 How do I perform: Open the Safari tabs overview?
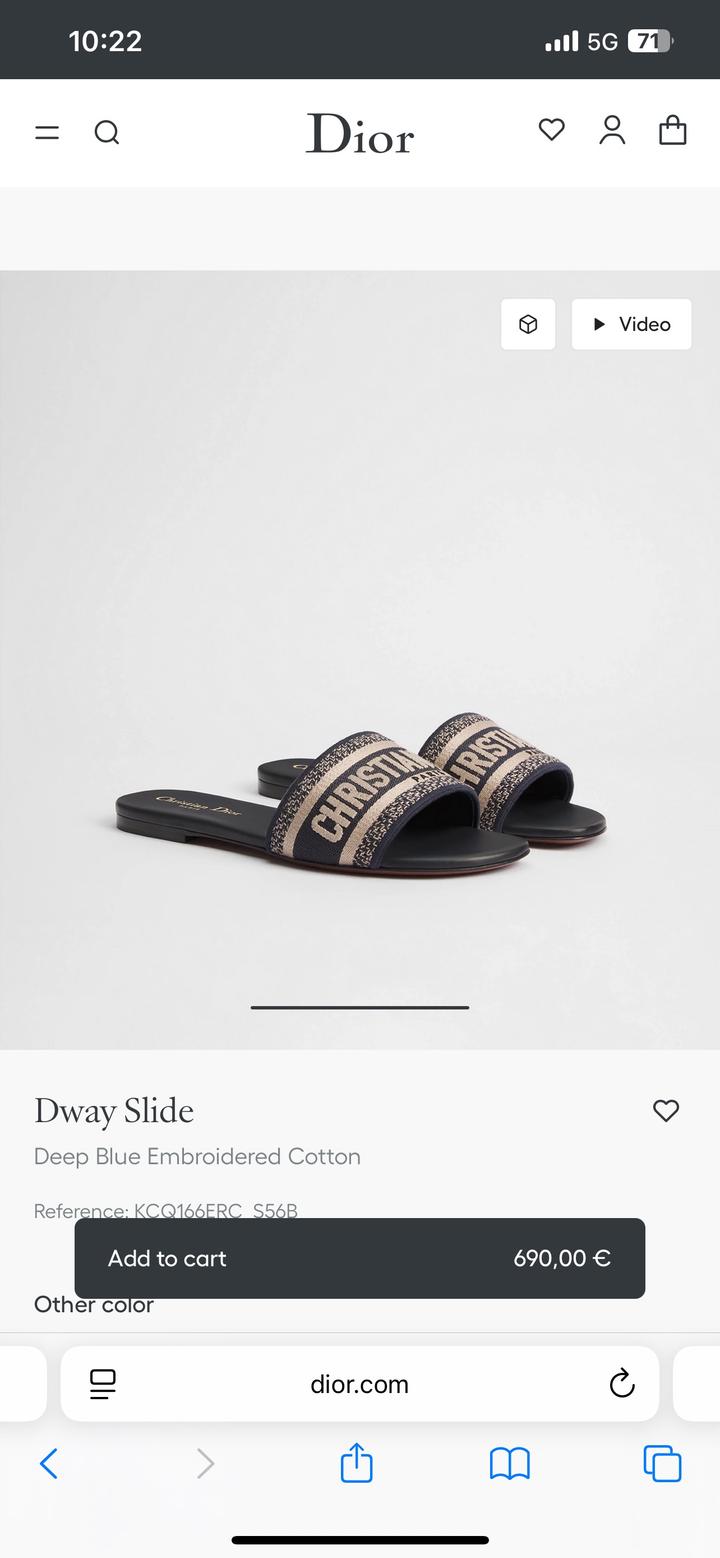tap(662, 1463)
